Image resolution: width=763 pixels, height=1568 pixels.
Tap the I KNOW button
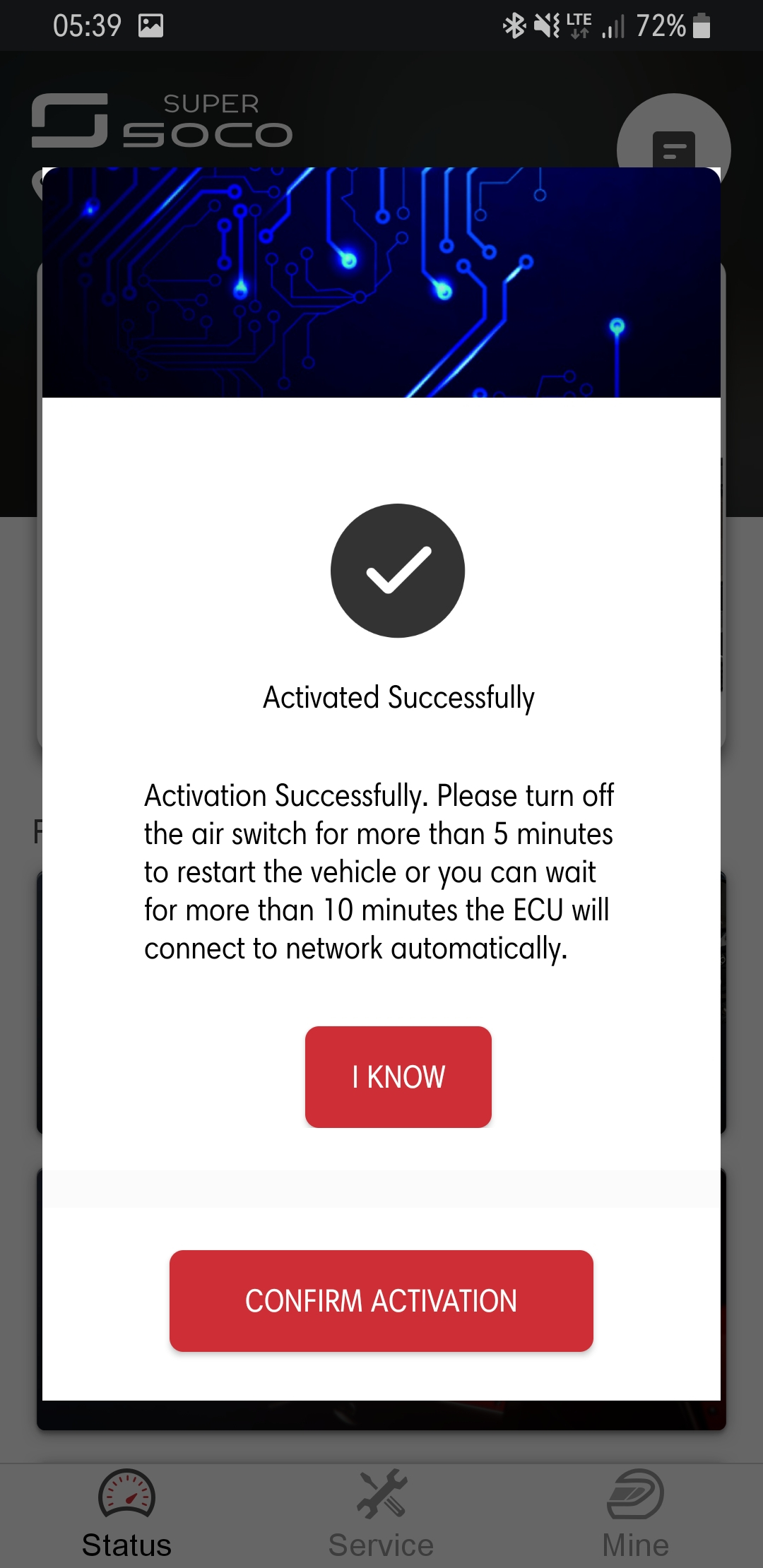click(x=398, y=1076)
